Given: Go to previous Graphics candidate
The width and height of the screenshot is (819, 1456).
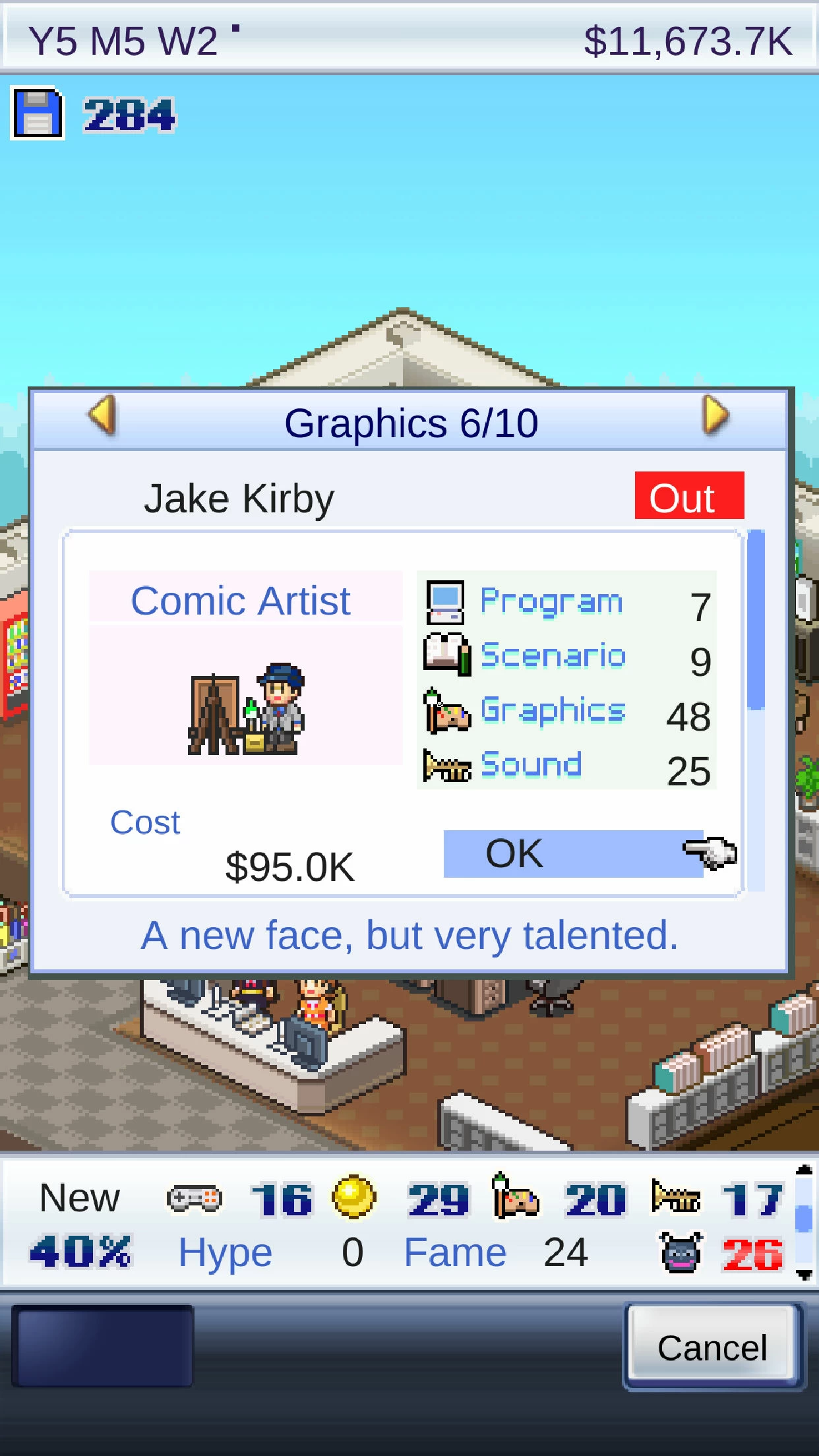Looking at the screenshot, I should point(102,416).
